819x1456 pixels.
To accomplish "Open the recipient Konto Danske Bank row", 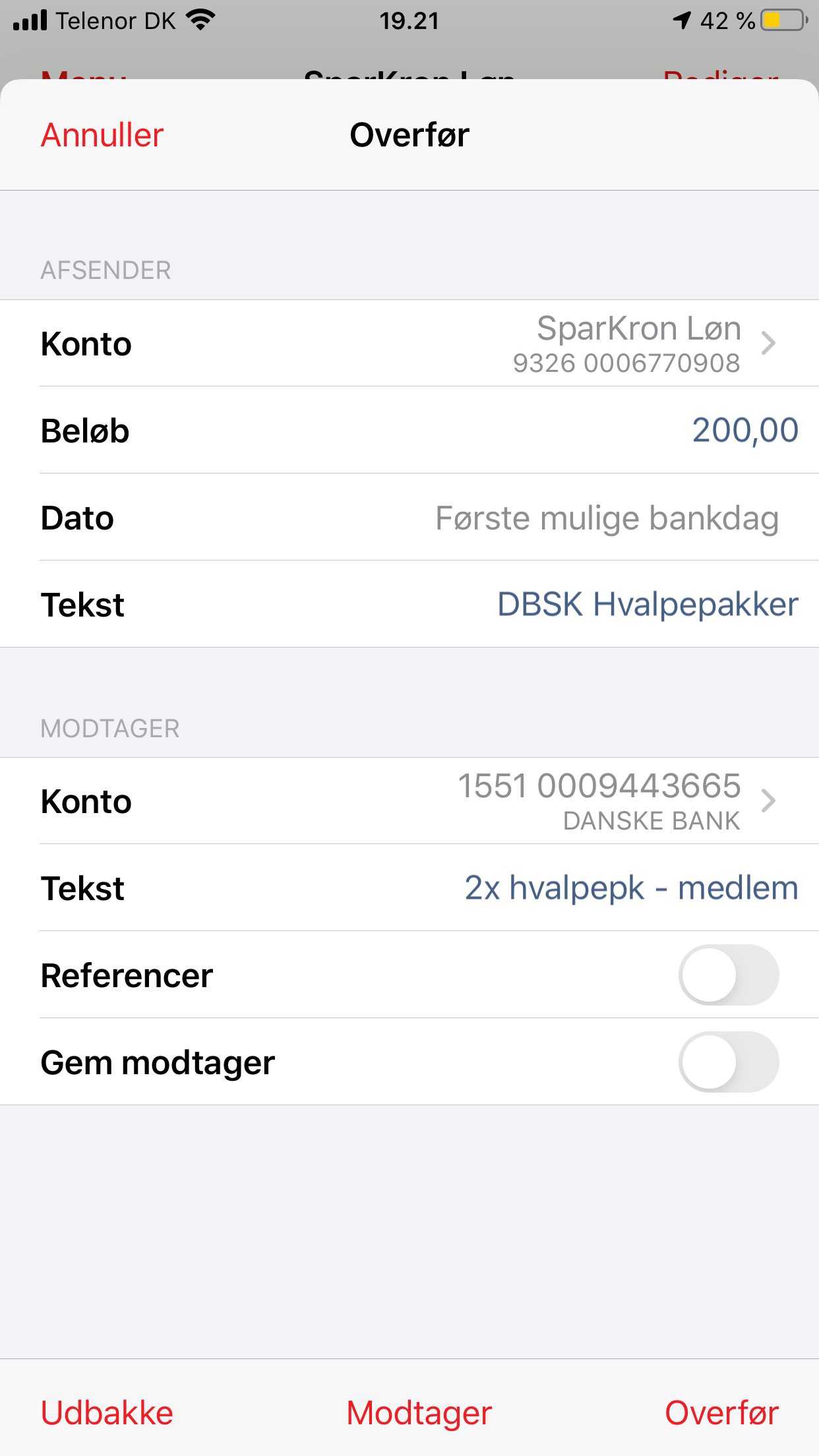I will [x=409, y=801].
